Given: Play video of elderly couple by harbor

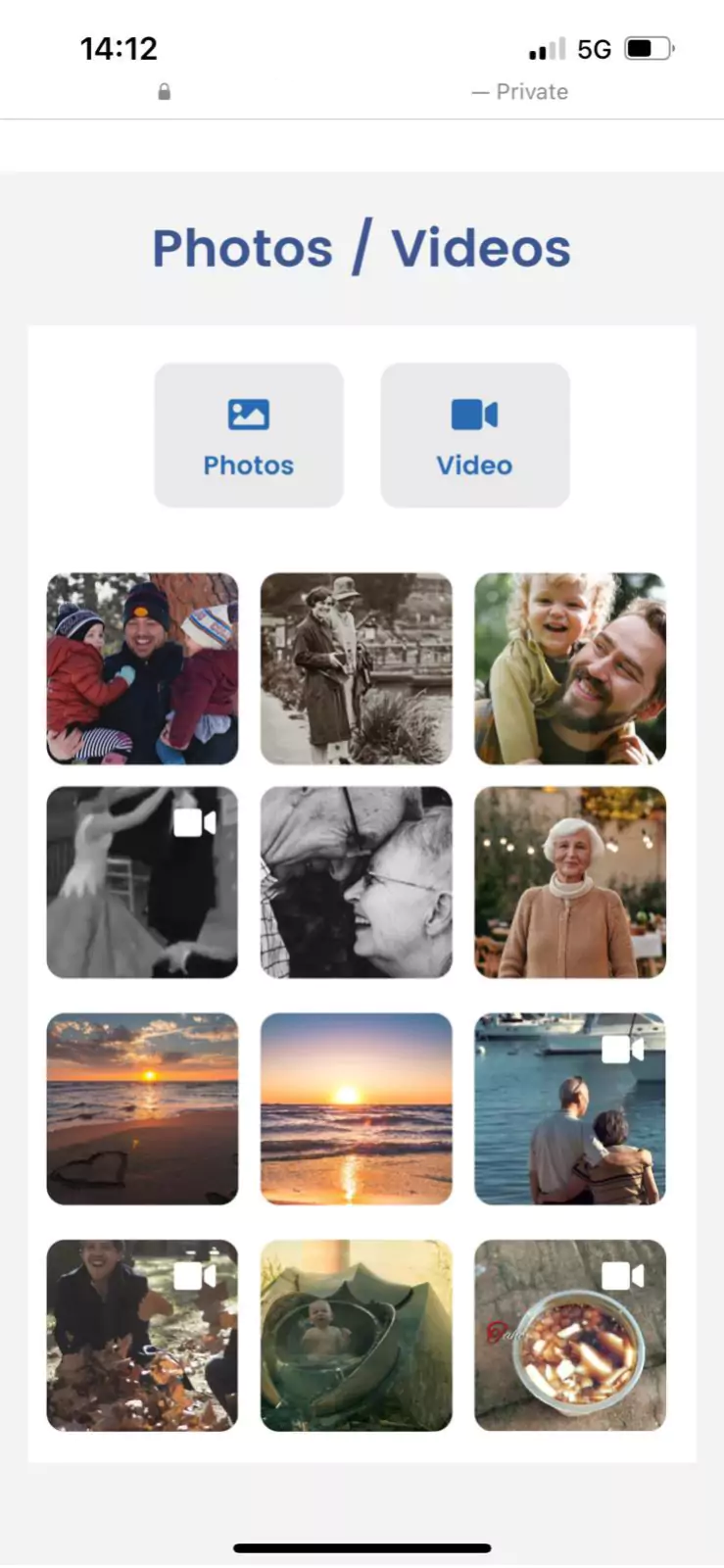Looking at the screenshot, I should pos(570,1108).
